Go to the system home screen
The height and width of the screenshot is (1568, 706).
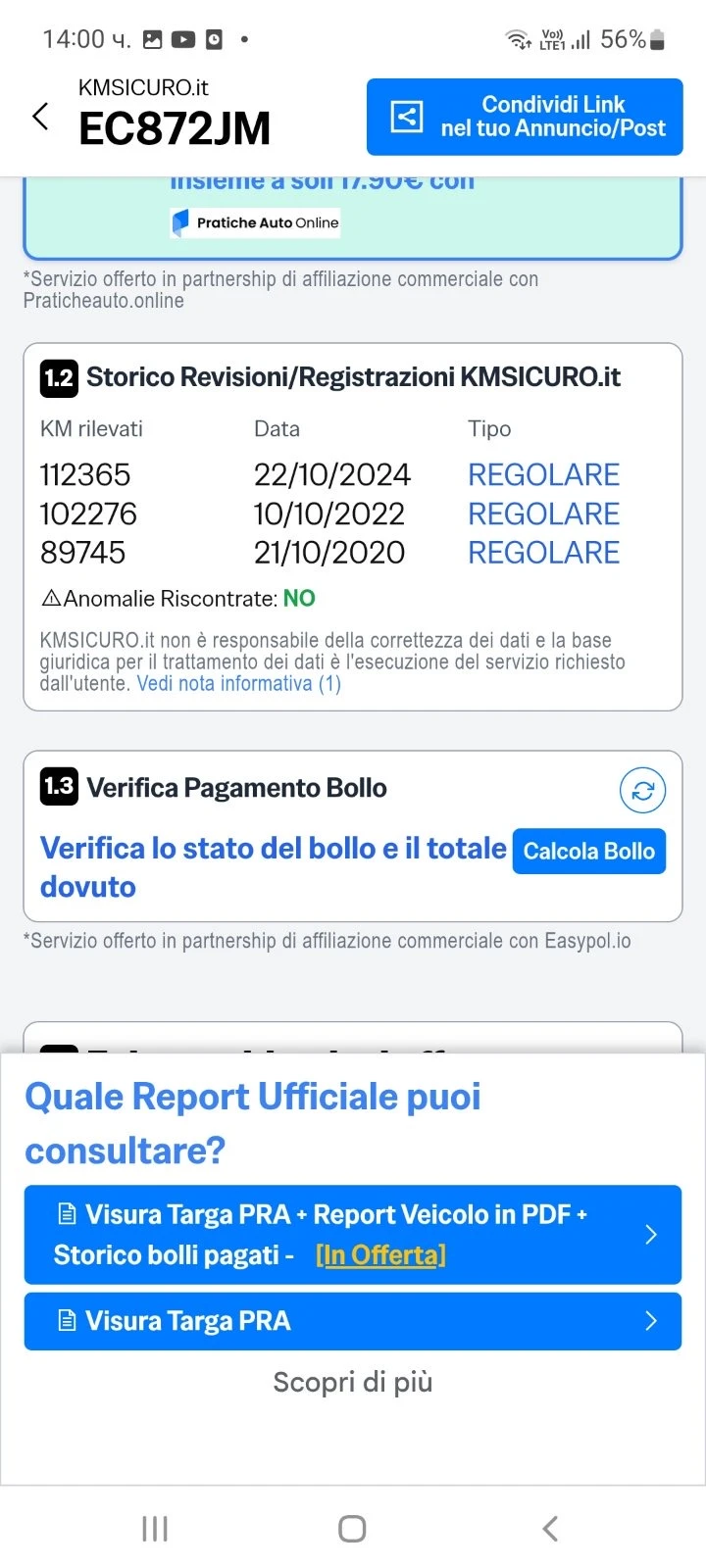click(x=352, y=1529)
